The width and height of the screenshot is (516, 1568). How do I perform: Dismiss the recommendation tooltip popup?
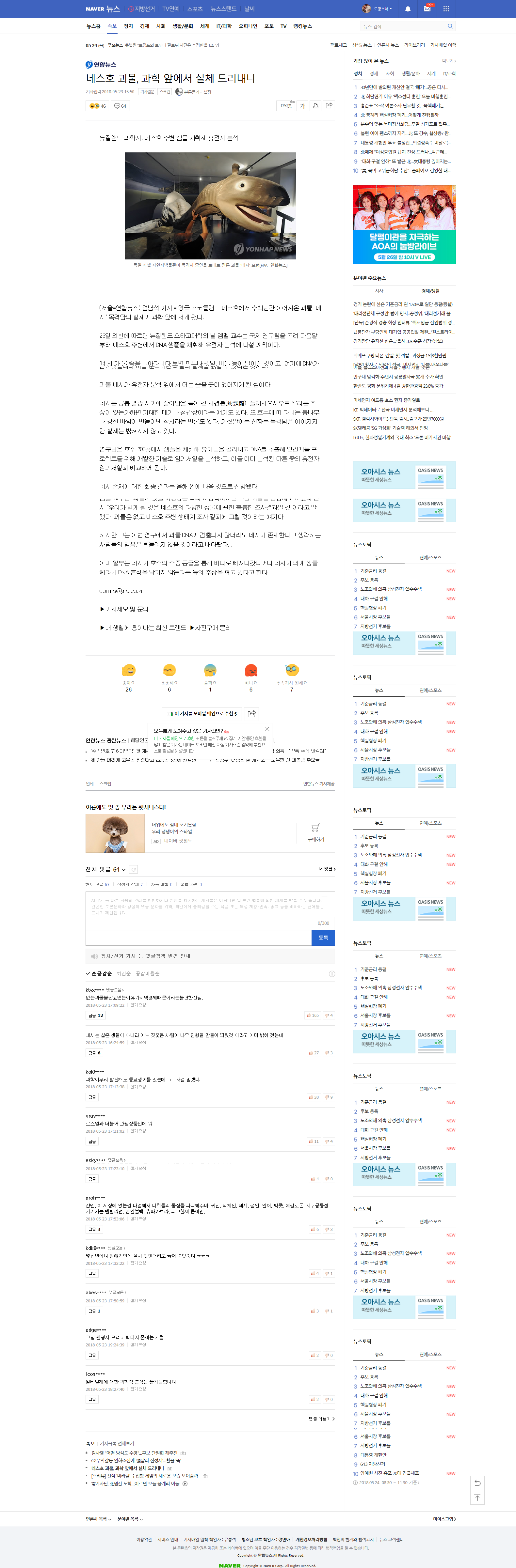(267, 729)
